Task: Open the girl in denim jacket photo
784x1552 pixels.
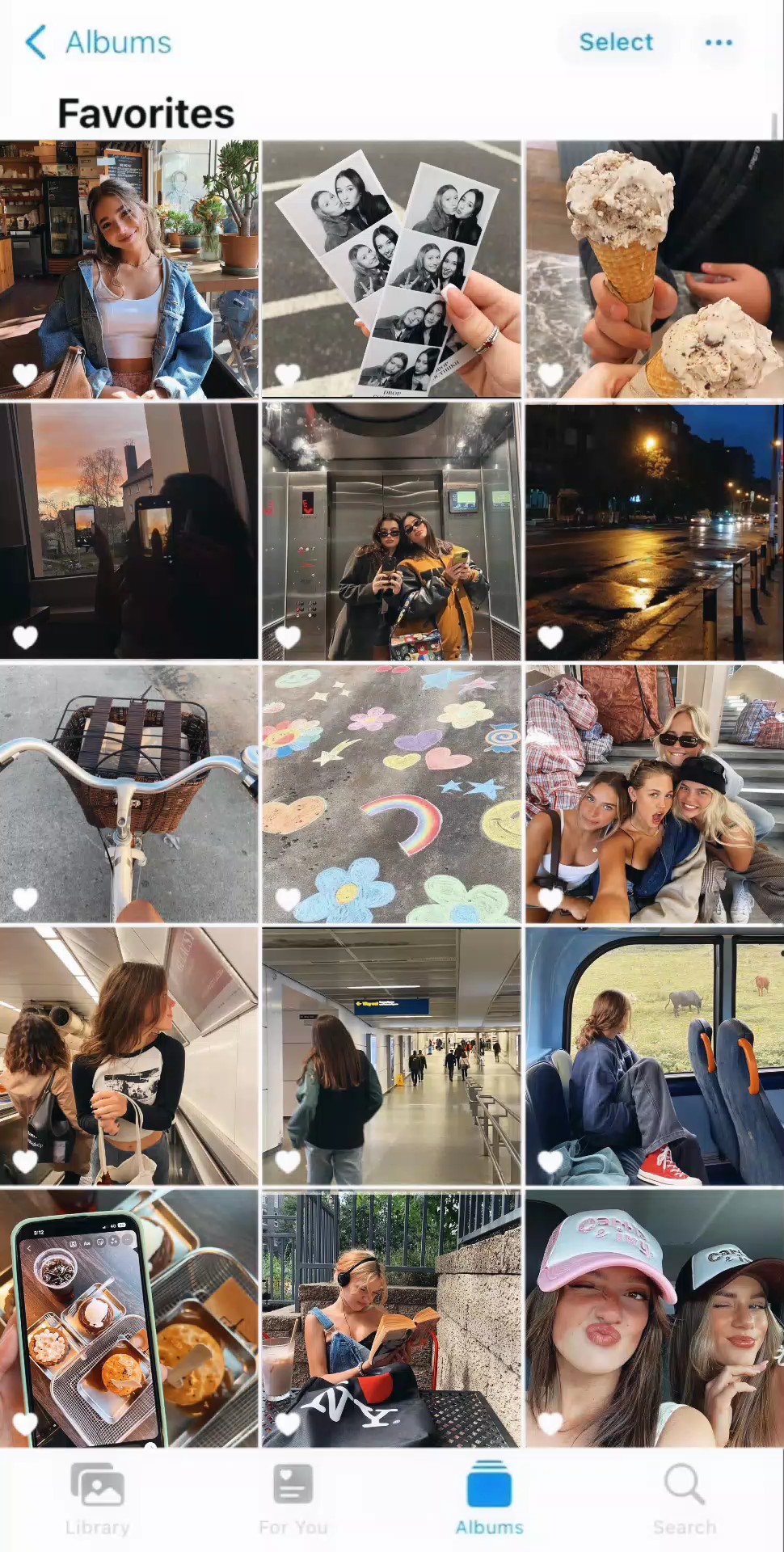Action: click(x=129, y=269)
